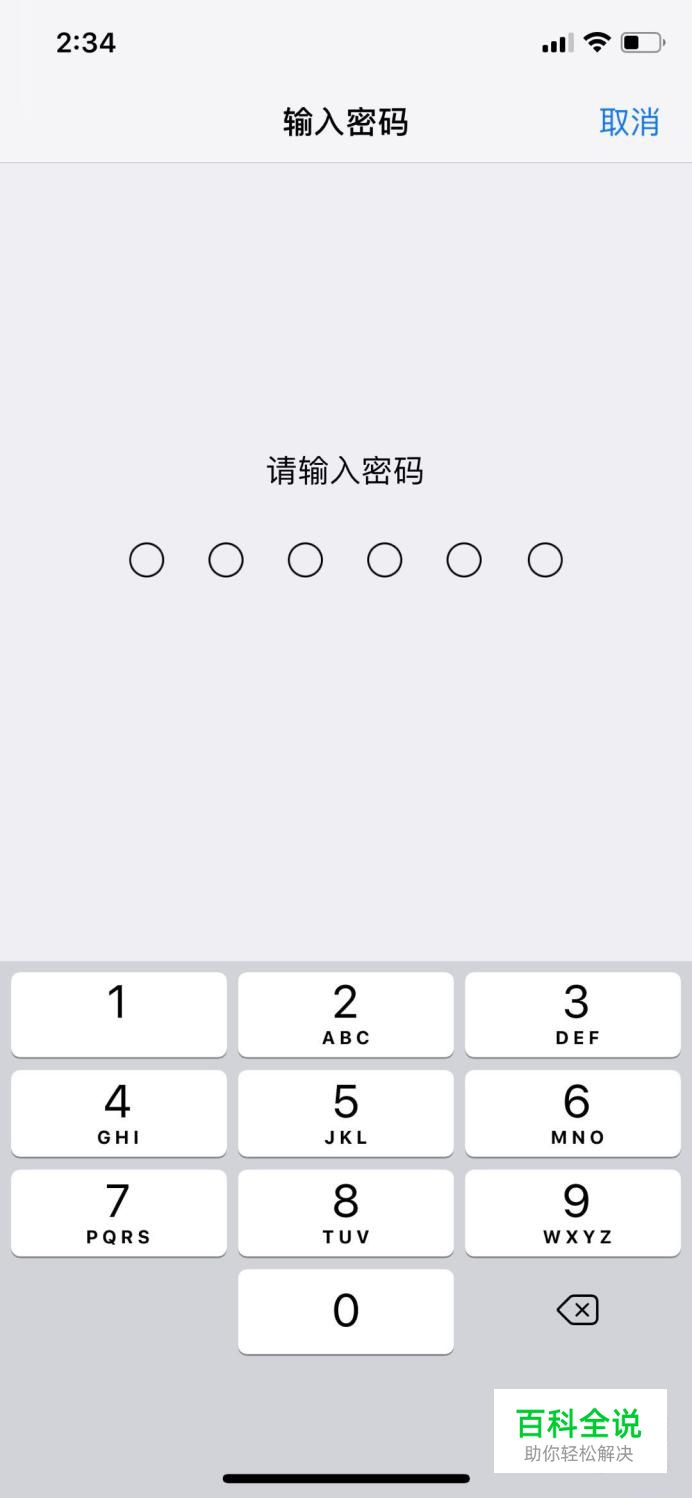Screen dimensions: 692x1498
Task: Delete last digit with backspace key
Action: tap(577, 1310)
